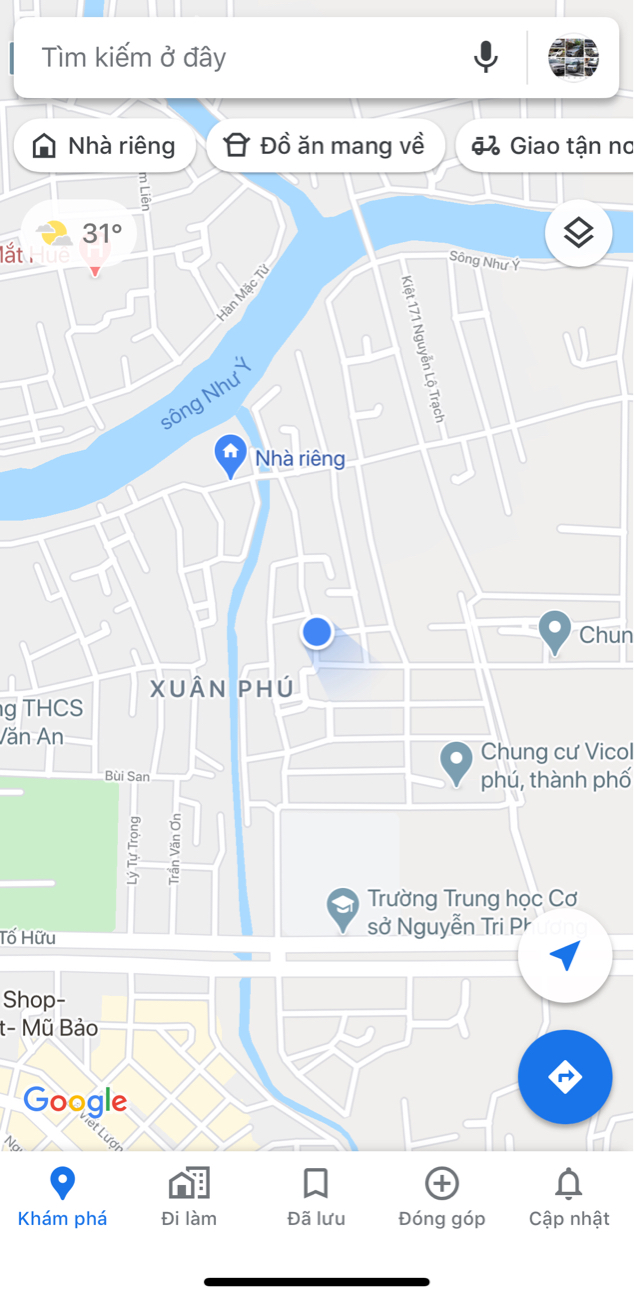
Task: Start voice search with the microphone
Action: pos(486,57)
